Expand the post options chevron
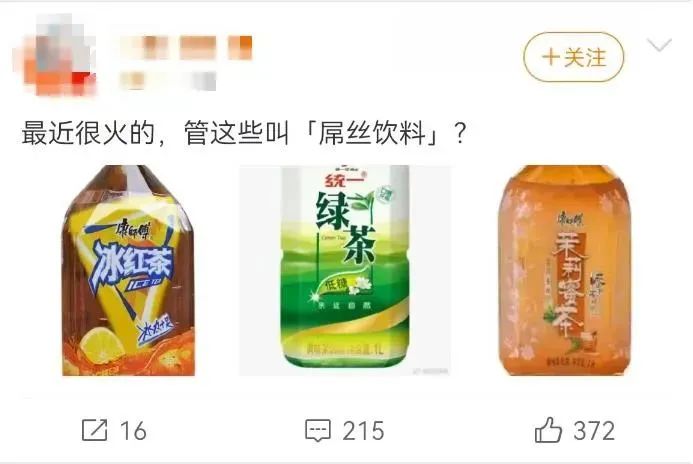 point(659,46)
